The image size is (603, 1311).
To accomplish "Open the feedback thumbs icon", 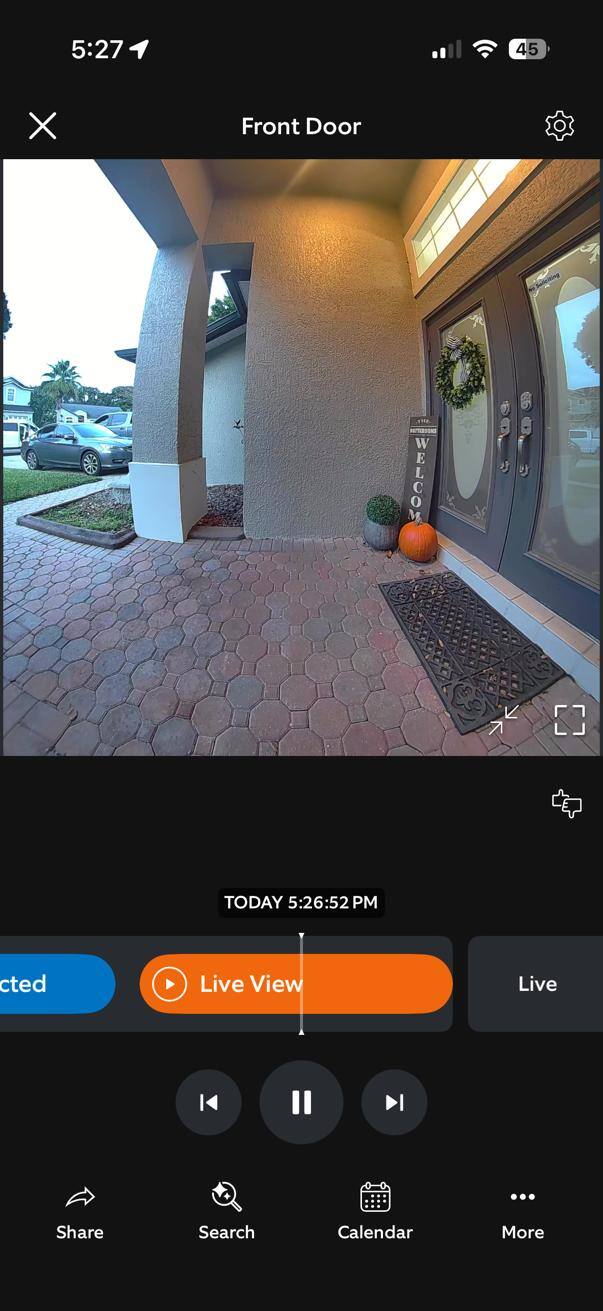I will coord(567,803).
